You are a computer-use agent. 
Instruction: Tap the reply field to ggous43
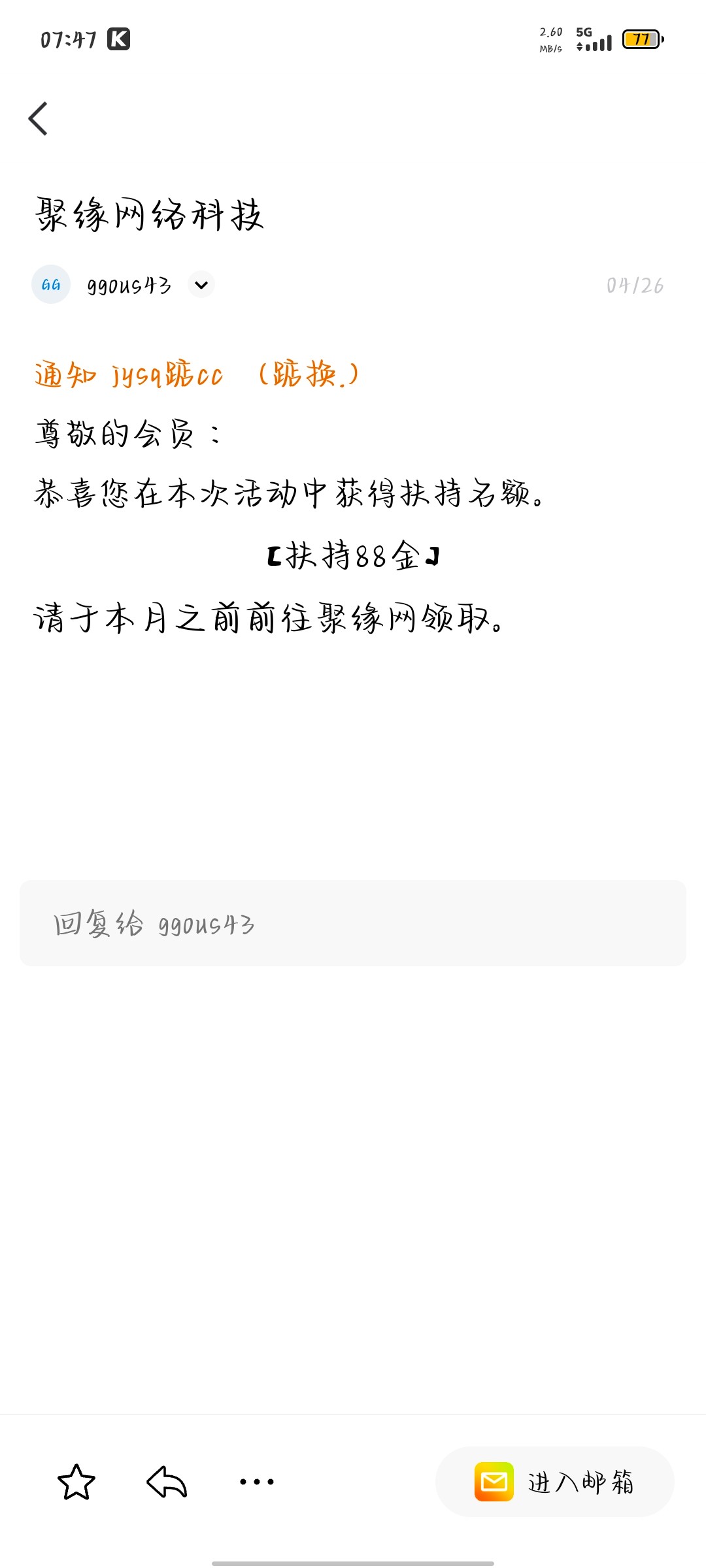[353, 923]
